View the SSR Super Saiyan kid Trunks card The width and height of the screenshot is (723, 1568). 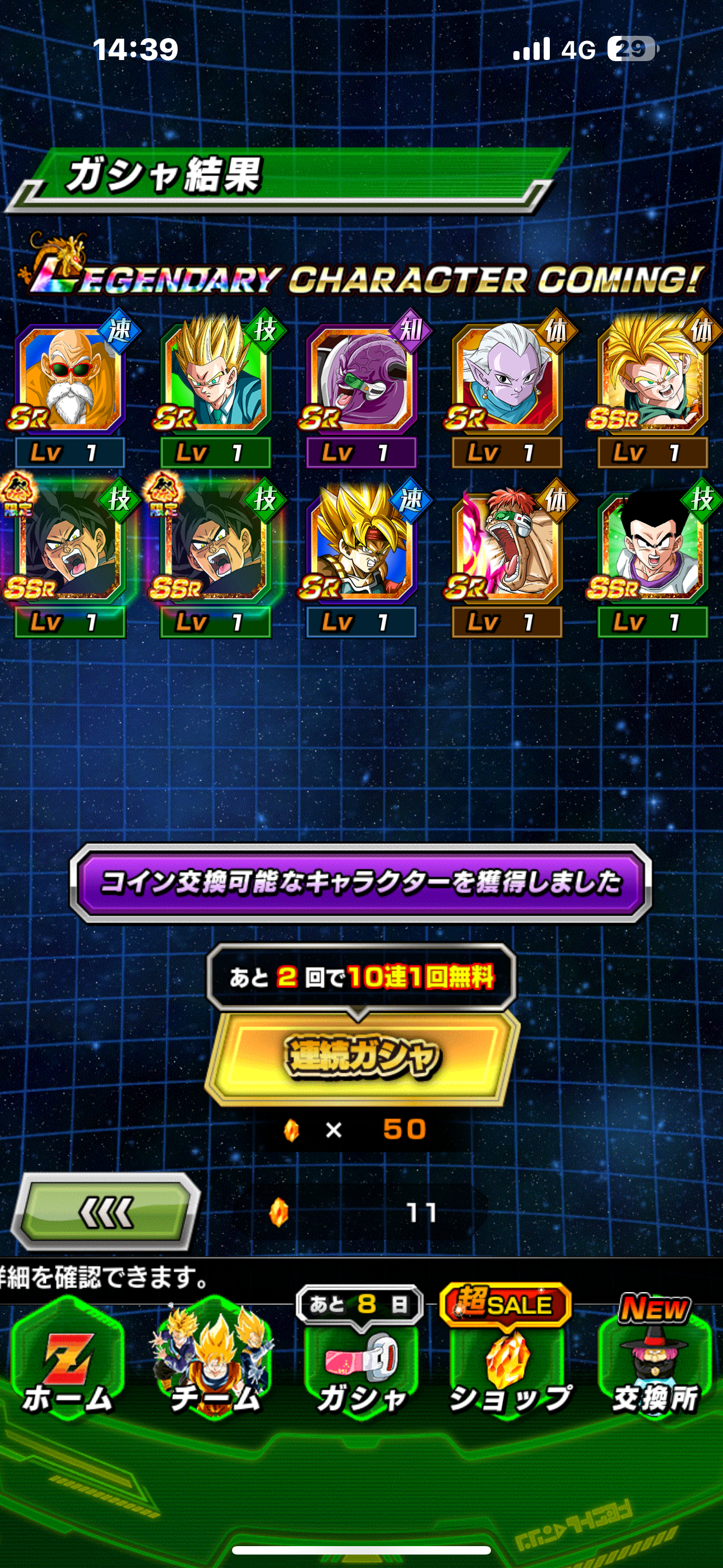(x=652, y=380)
